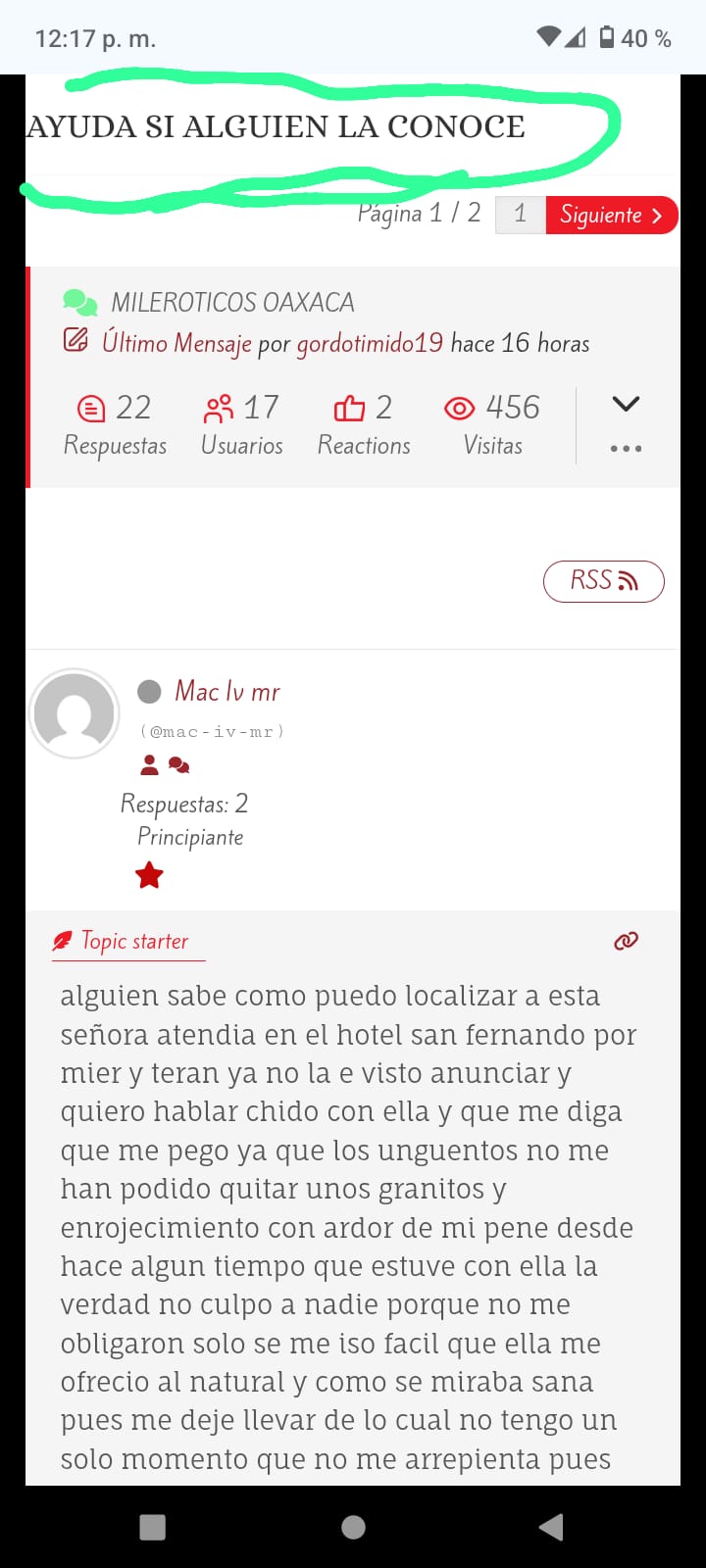Select page number 1

click(x=520, y=215)
